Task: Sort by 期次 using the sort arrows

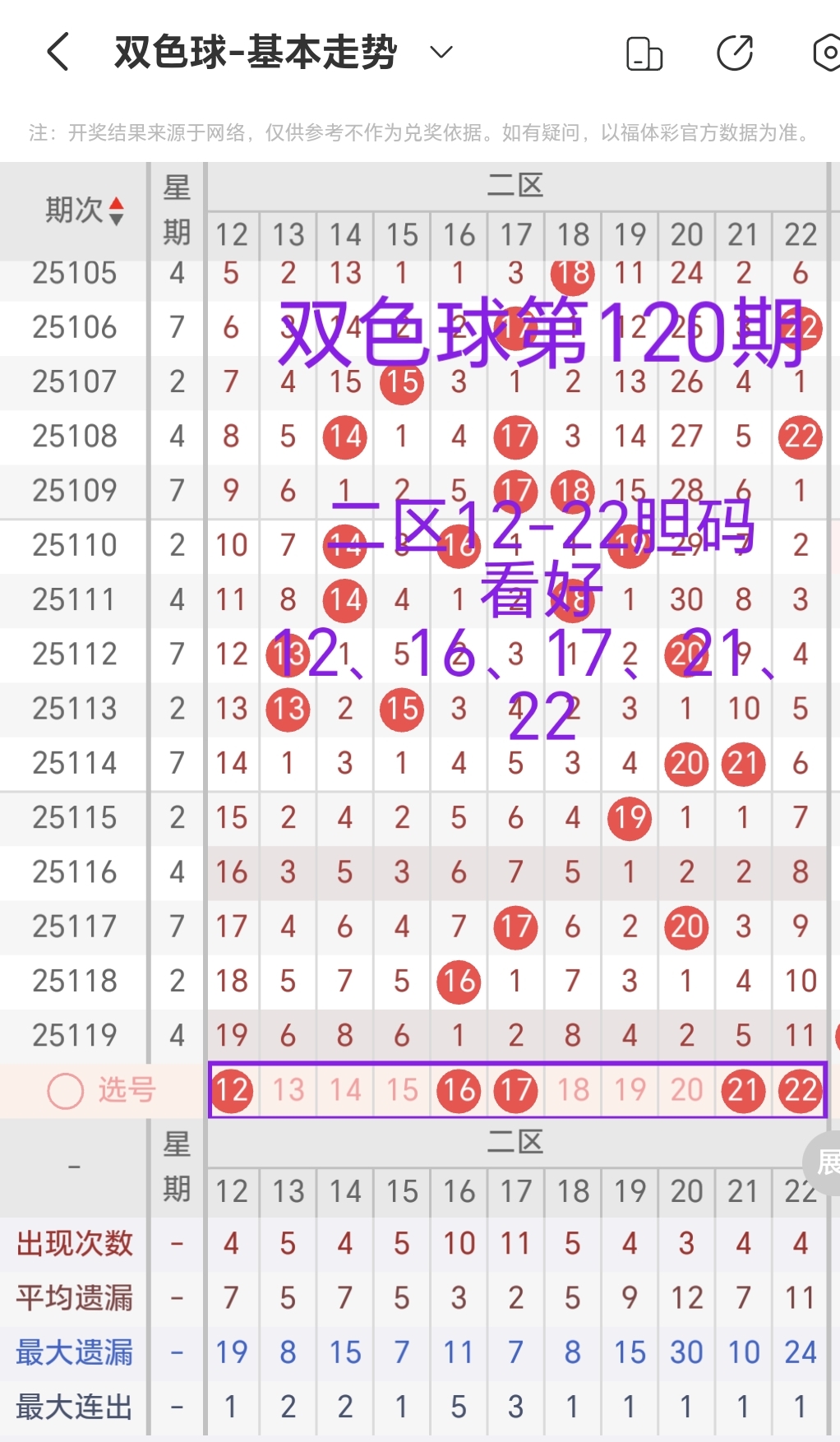Action: (x=116, y=210)
